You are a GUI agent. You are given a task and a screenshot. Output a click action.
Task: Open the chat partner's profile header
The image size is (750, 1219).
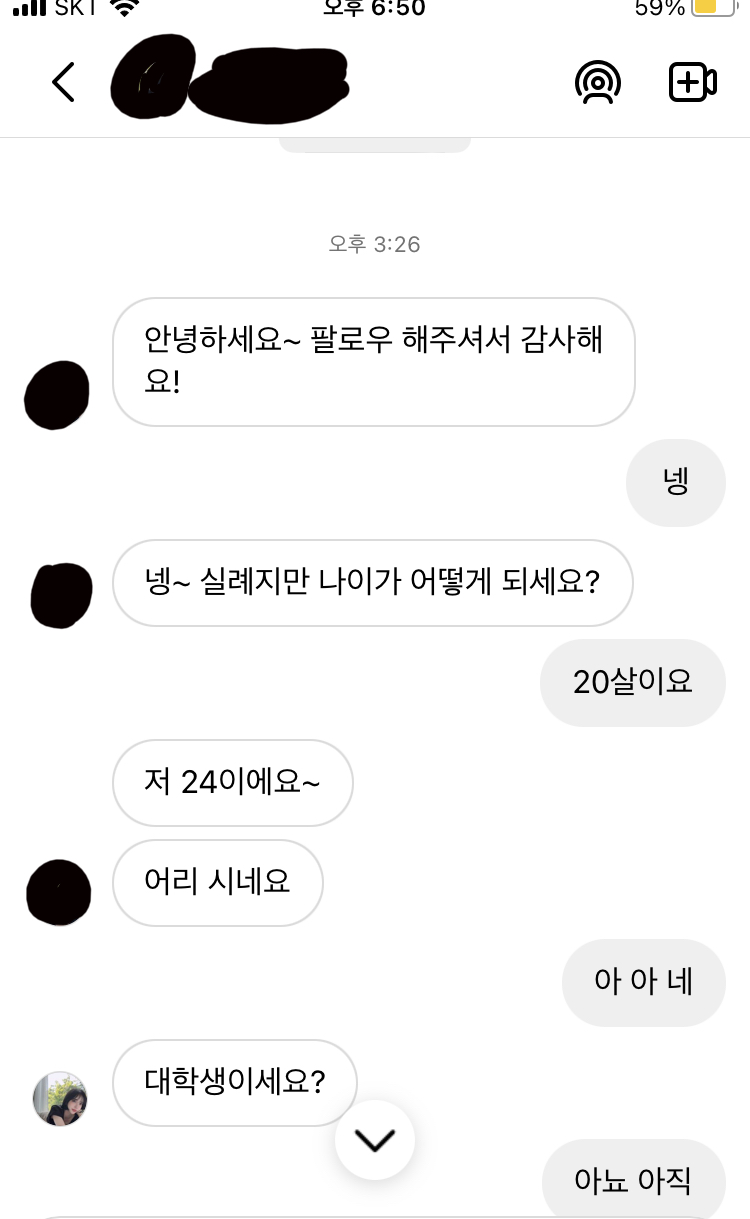232,82
